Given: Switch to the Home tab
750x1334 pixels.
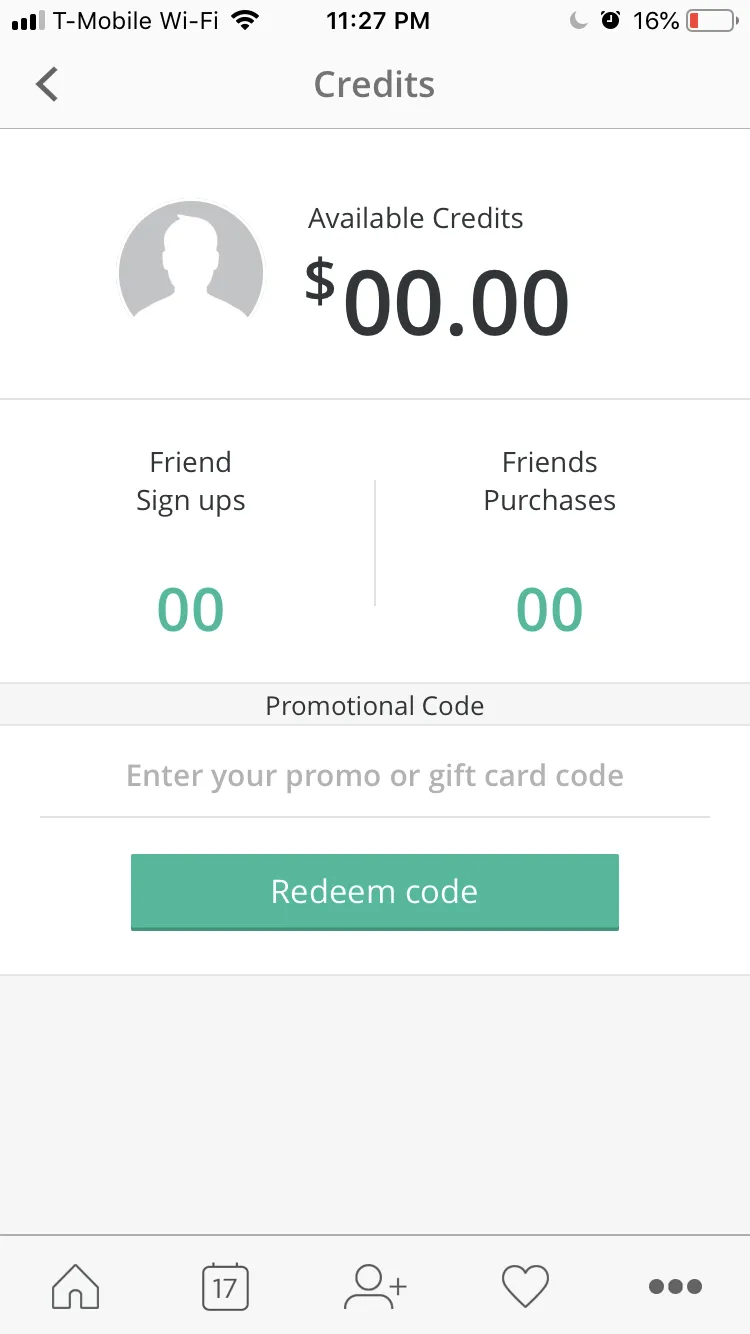Looking at the screenshot, I should pos(75,1286).
